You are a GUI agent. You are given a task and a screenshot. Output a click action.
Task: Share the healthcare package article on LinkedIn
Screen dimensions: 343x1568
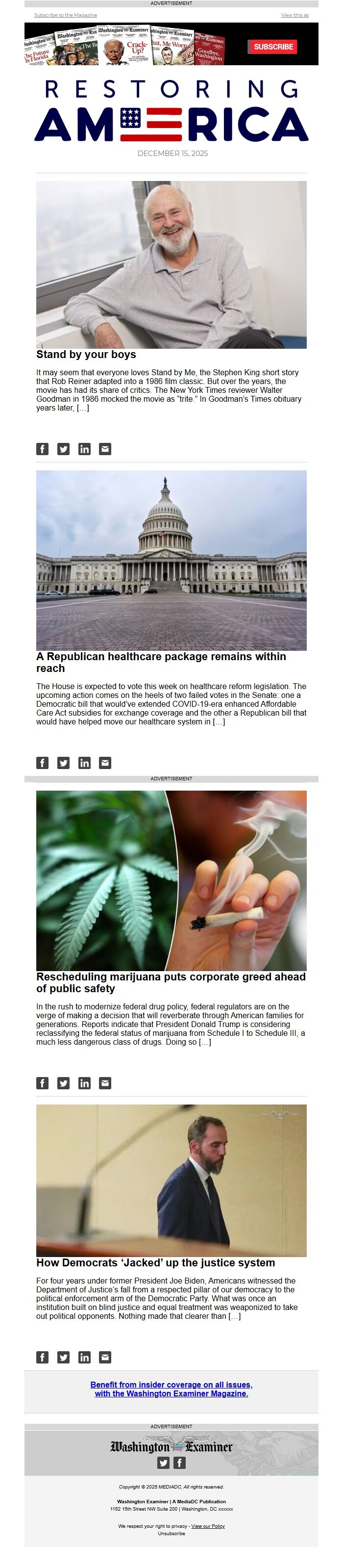[x=84, y=763]
